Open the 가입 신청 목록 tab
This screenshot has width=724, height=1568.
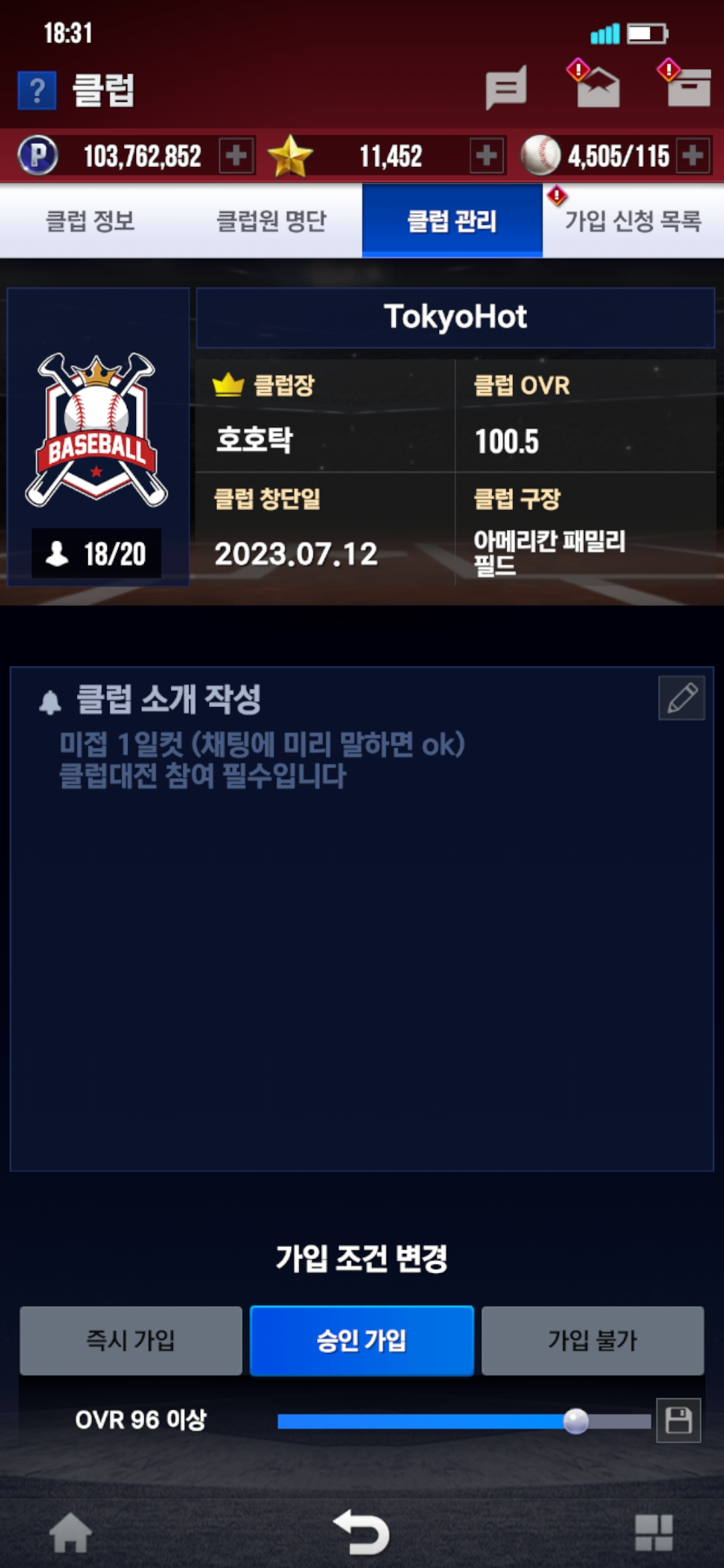(633, 220)
